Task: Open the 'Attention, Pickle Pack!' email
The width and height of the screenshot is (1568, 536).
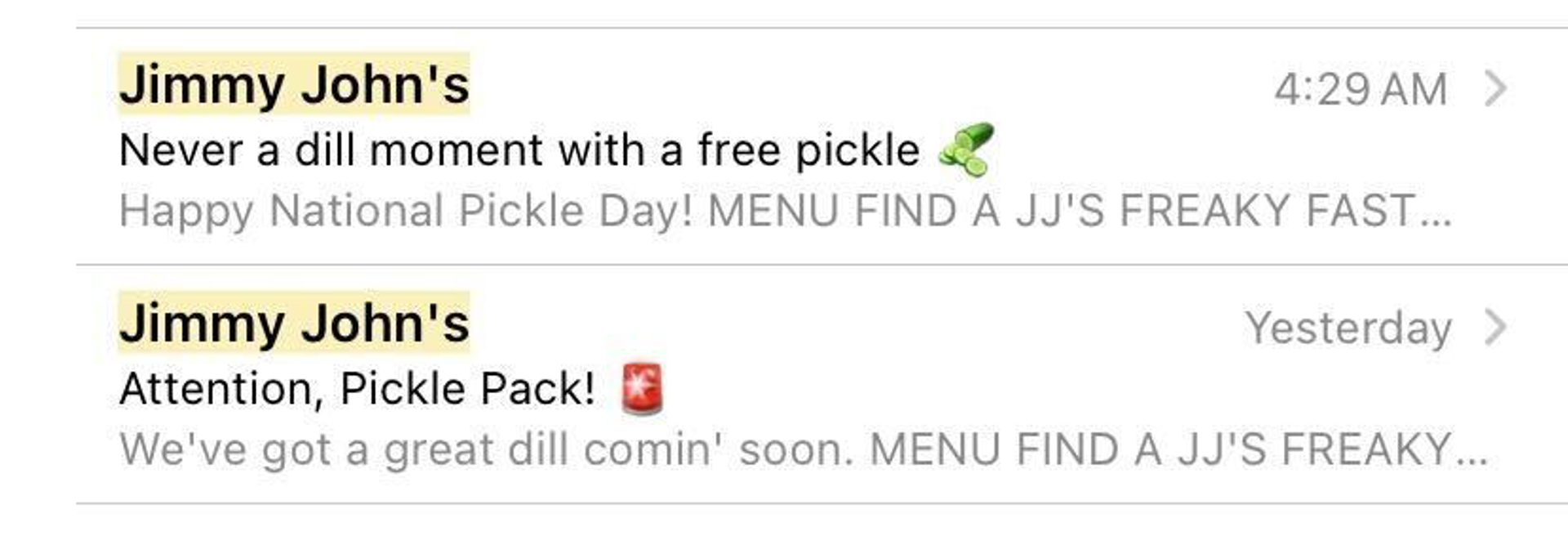Action: tap(359, 389)
